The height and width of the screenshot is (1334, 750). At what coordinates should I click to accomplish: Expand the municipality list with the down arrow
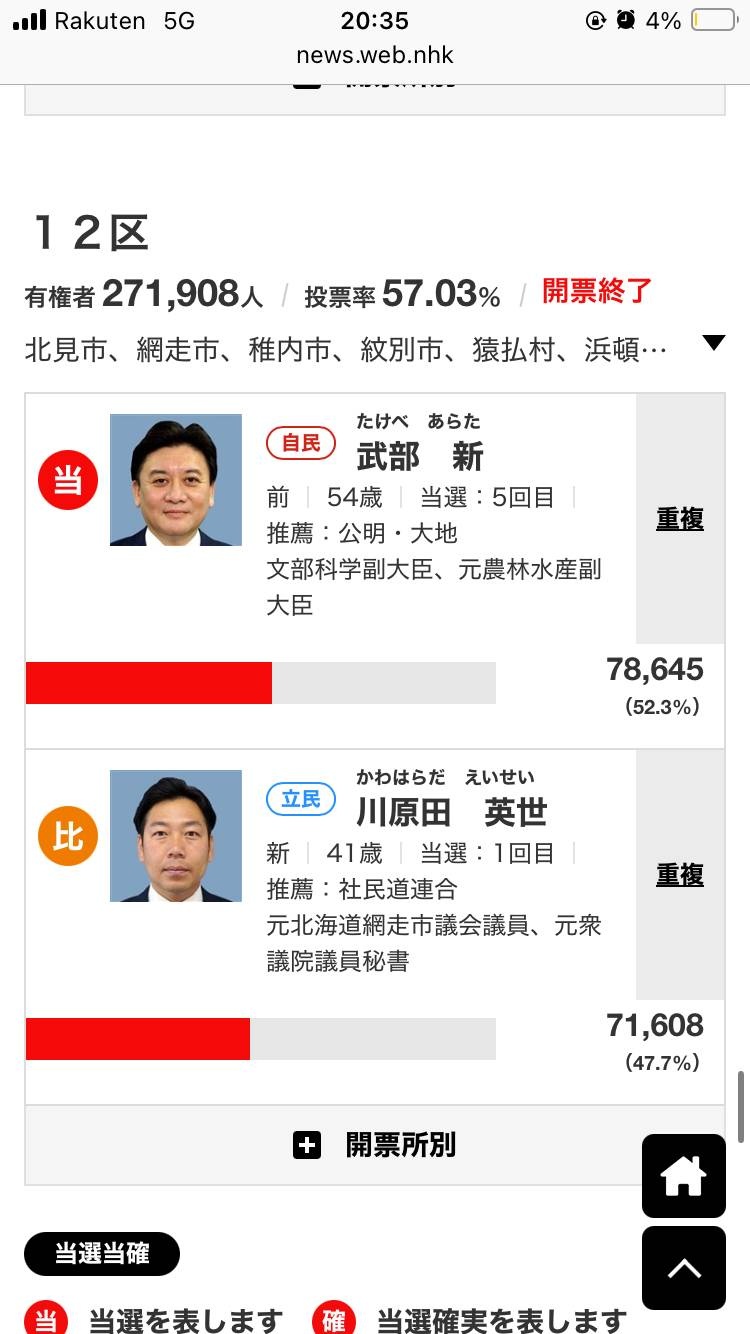[713, 343]
